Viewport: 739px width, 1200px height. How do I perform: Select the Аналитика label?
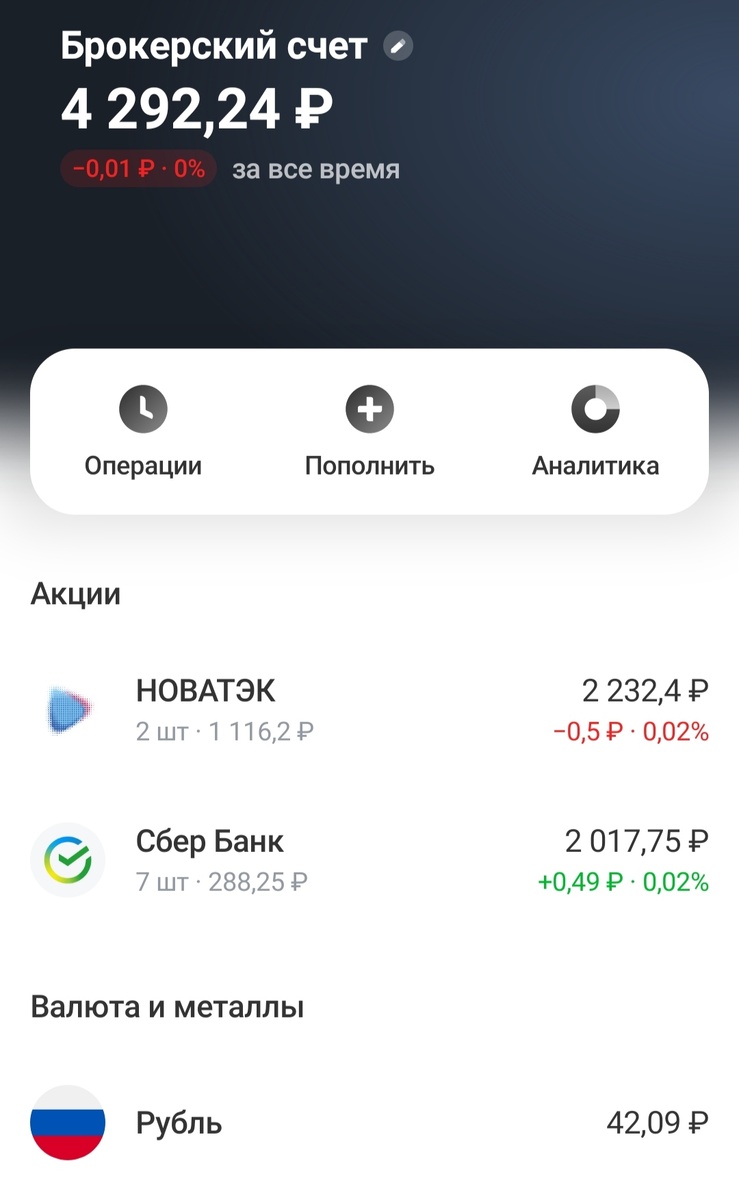[x=595, y=465]
